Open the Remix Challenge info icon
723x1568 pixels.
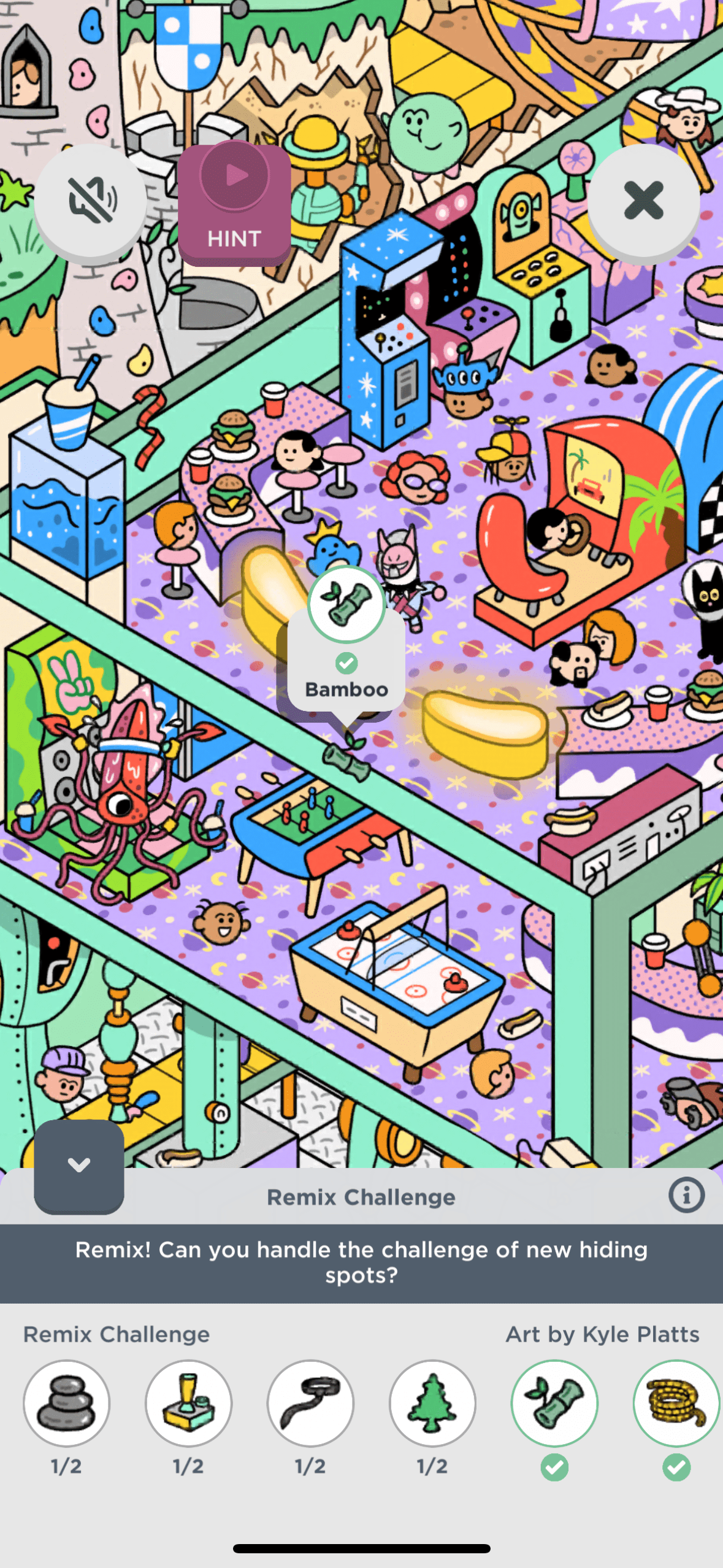pos(686,1195)
